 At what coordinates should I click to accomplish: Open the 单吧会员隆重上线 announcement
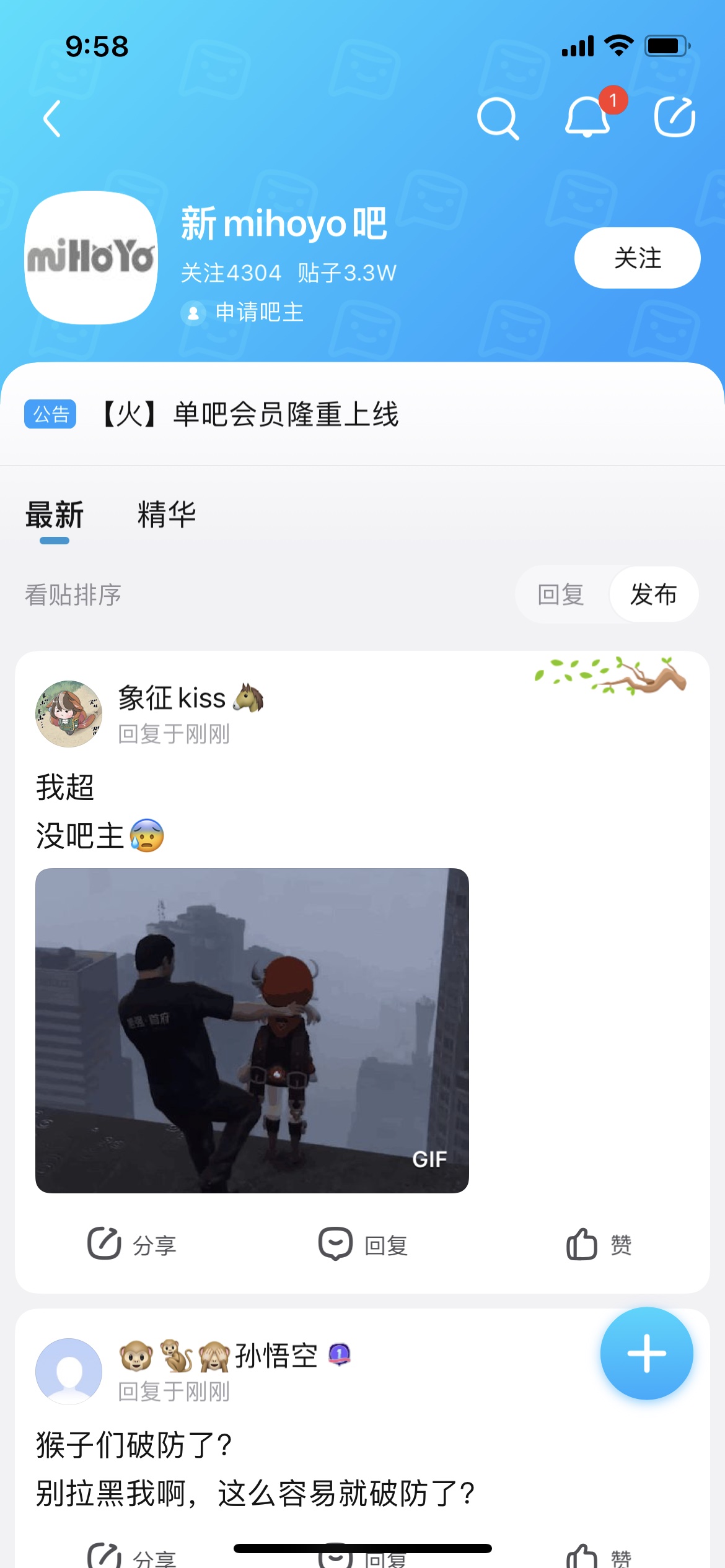pyautogui.click(x=285, y=414)
